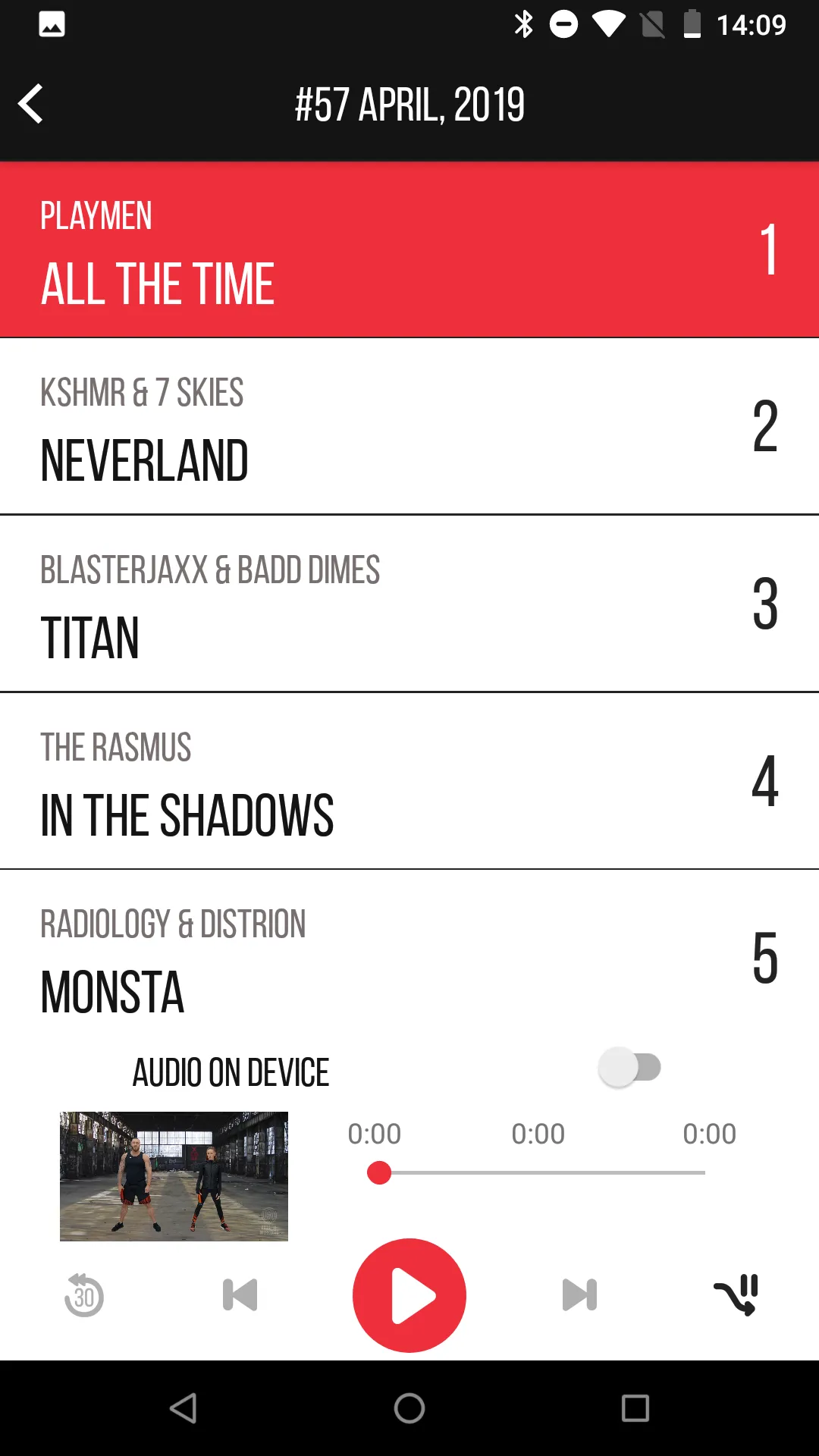Viewport: 819px width, 1456px height.
Task: Rewind 30 seconds
Action: (83, 1295)
